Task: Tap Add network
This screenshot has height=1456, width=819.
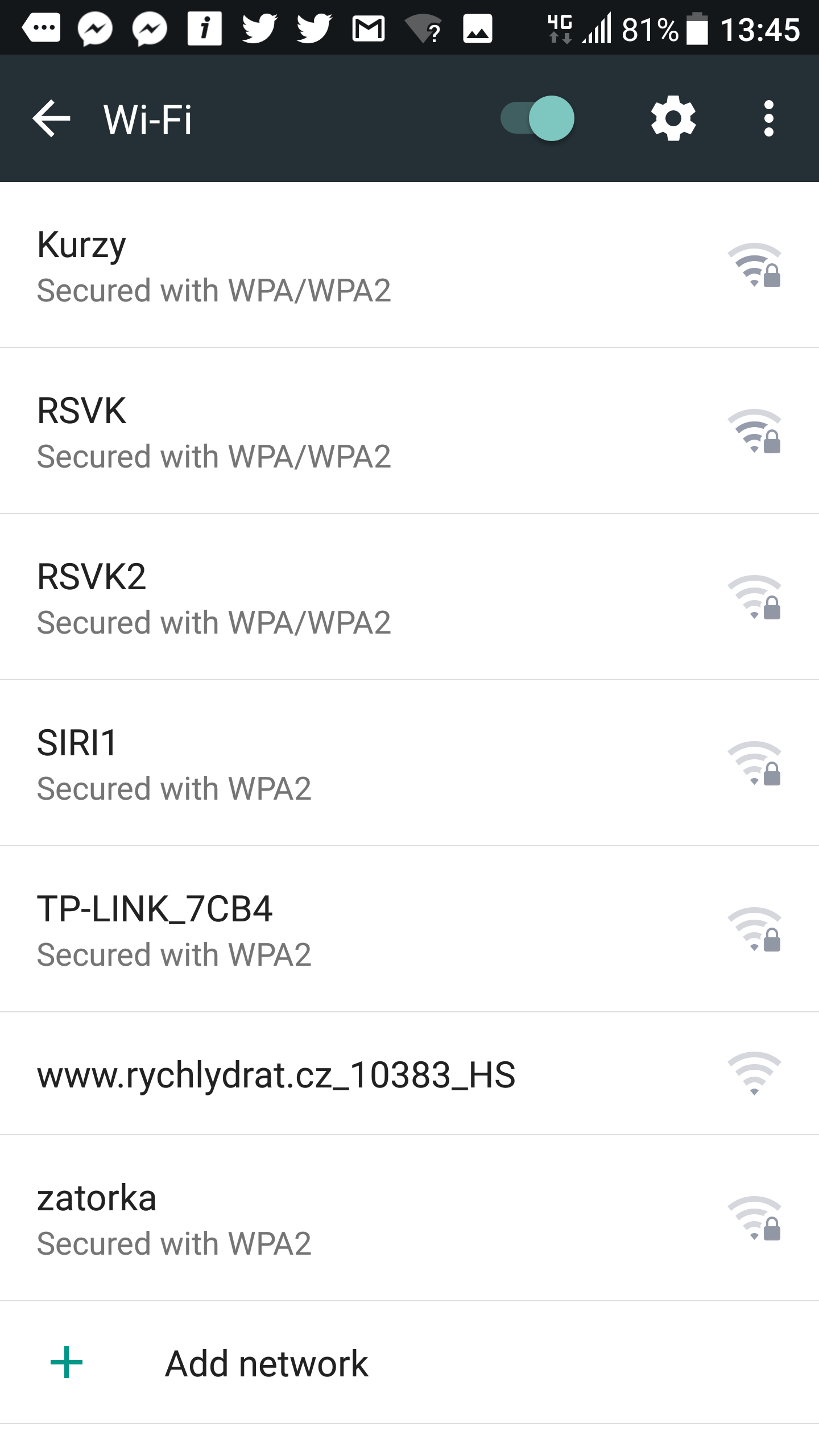Action: tap(409, 1363)
